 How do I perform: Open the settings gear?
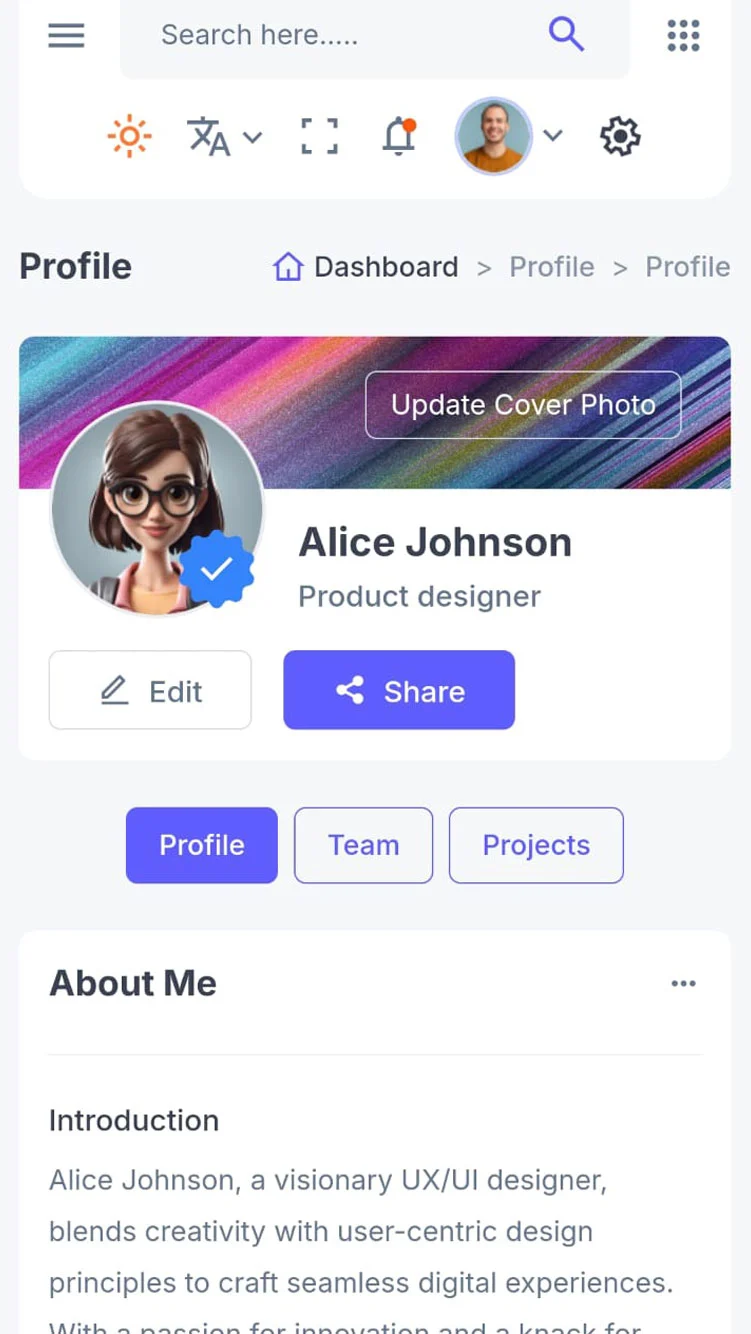620,136
